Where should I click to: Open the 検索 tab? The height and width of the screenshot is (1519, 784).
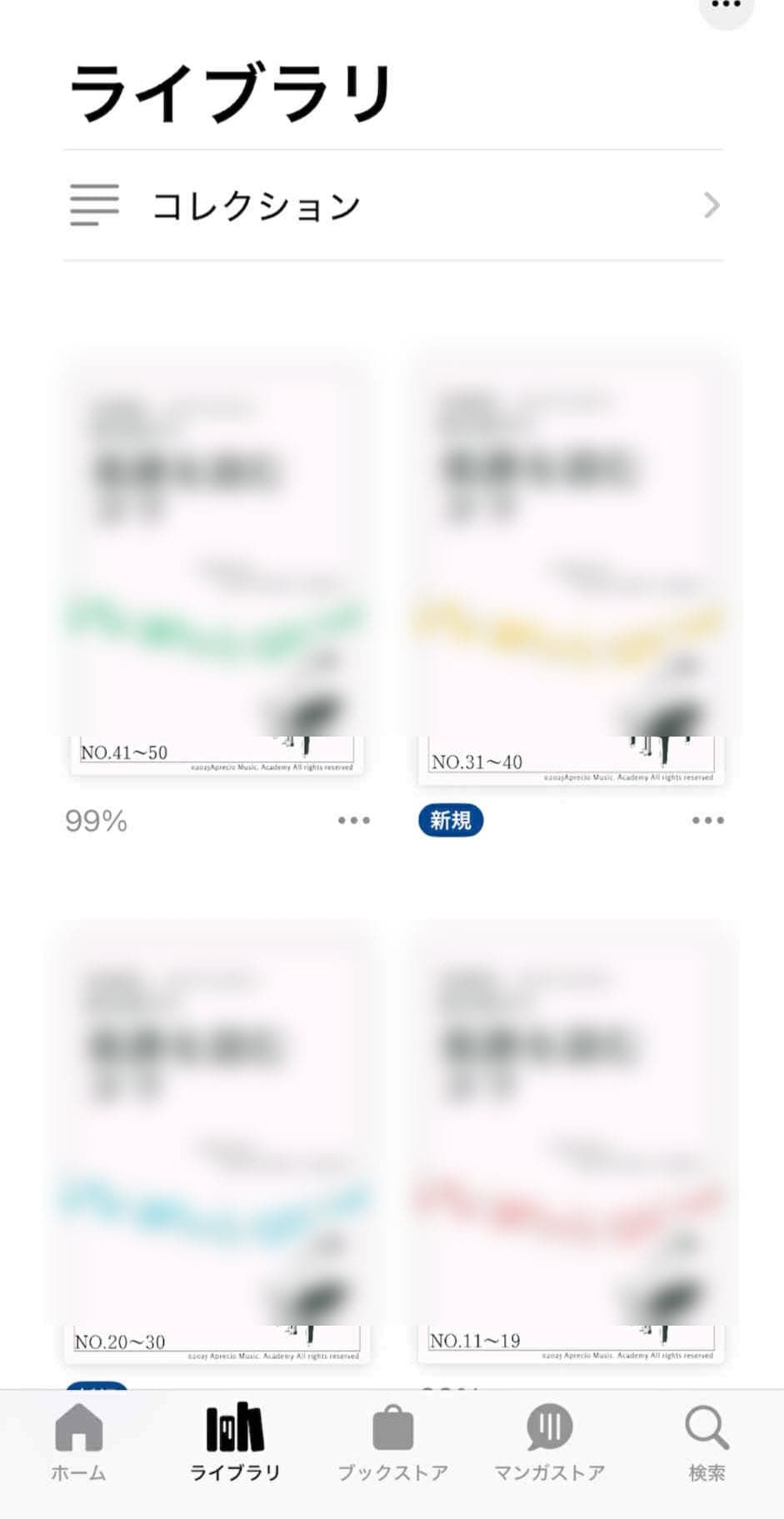pyautogui.click(x=707, y=1442)
